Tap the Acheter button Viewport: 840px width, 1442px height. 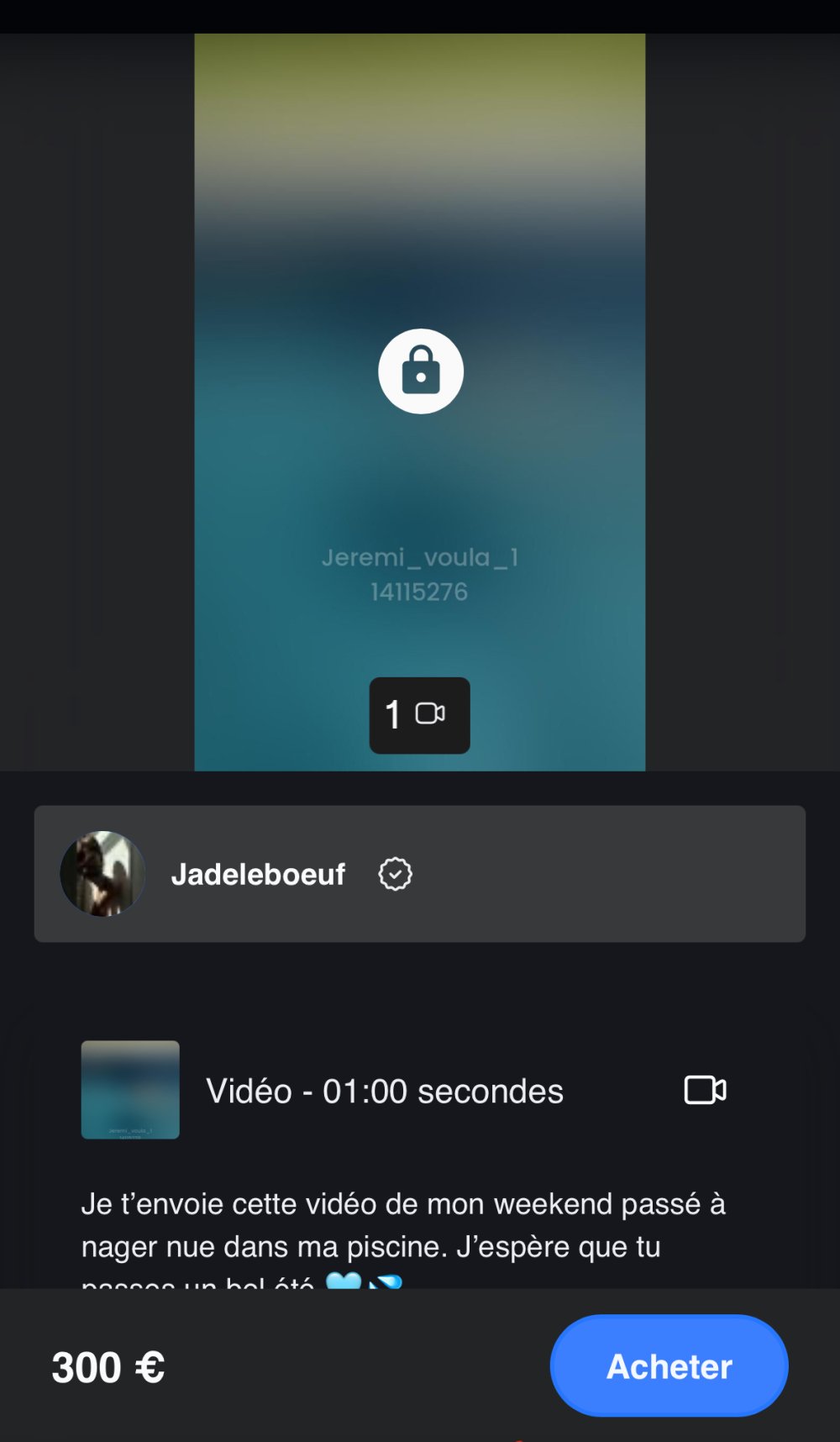(669, 1366)
